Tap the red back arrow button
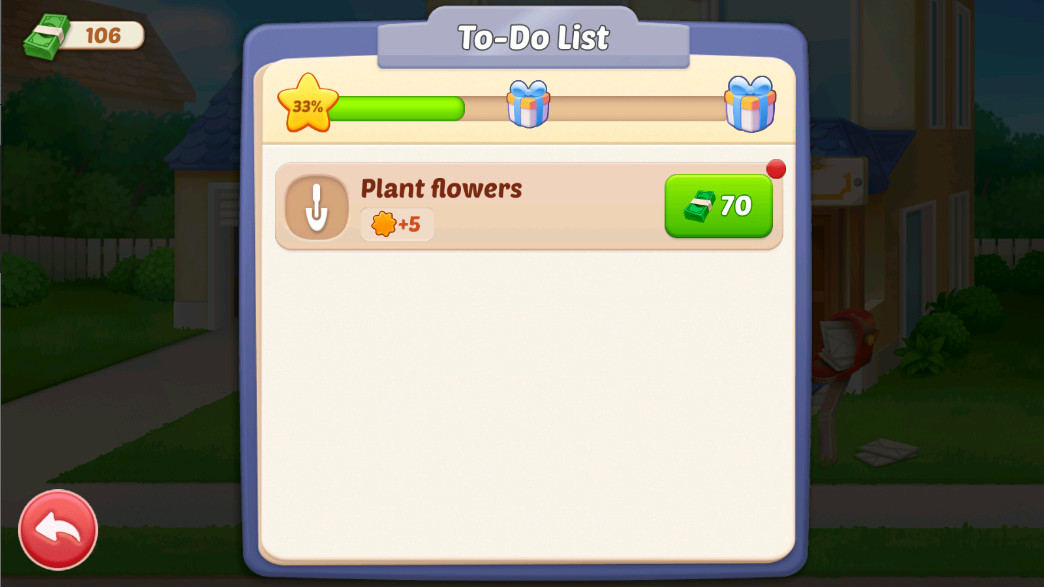The height and width of the screenshot is (587, 1044). pyautogui.click(x=58, y=530)
